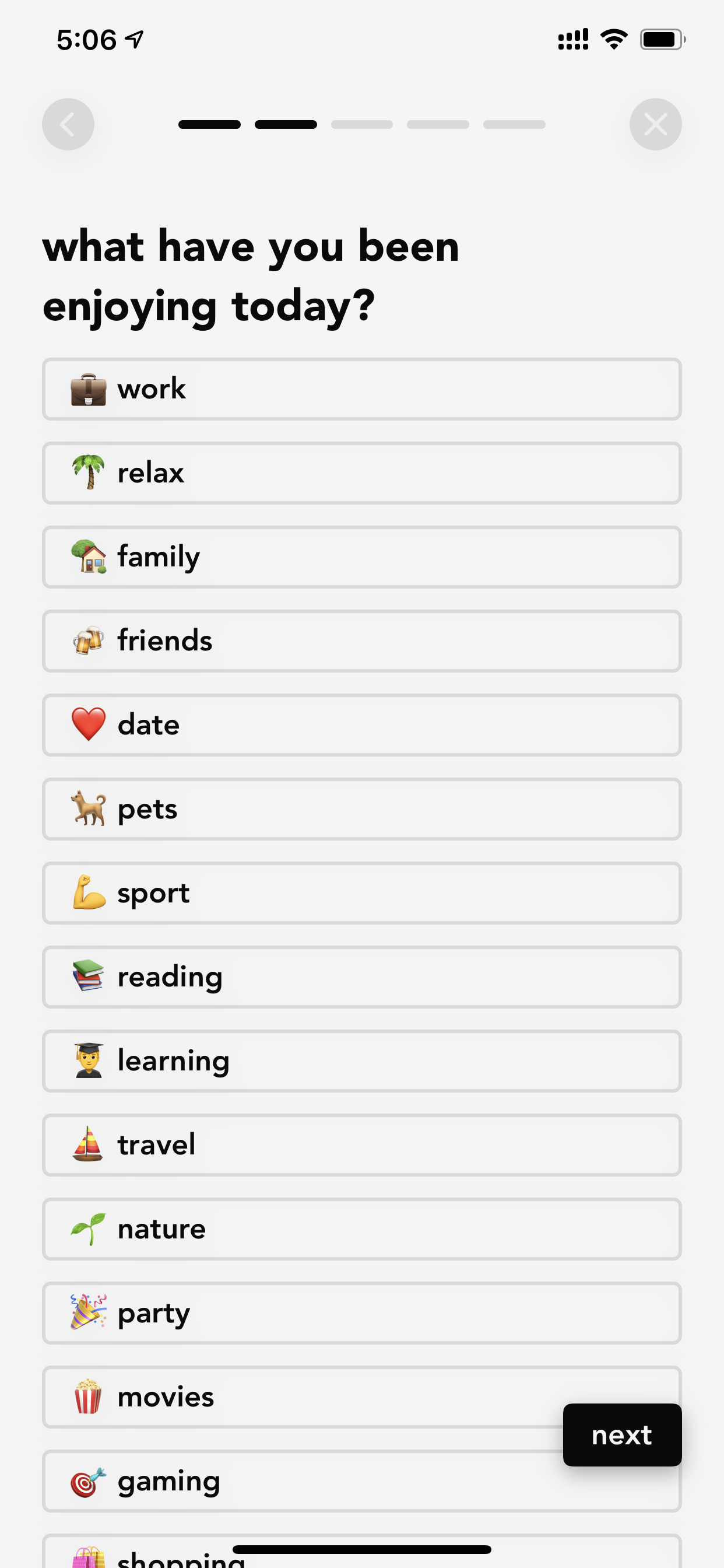Mark reading as enjoyed today
This screenshot has height=1568, width=724.
(x=361, y=977)
